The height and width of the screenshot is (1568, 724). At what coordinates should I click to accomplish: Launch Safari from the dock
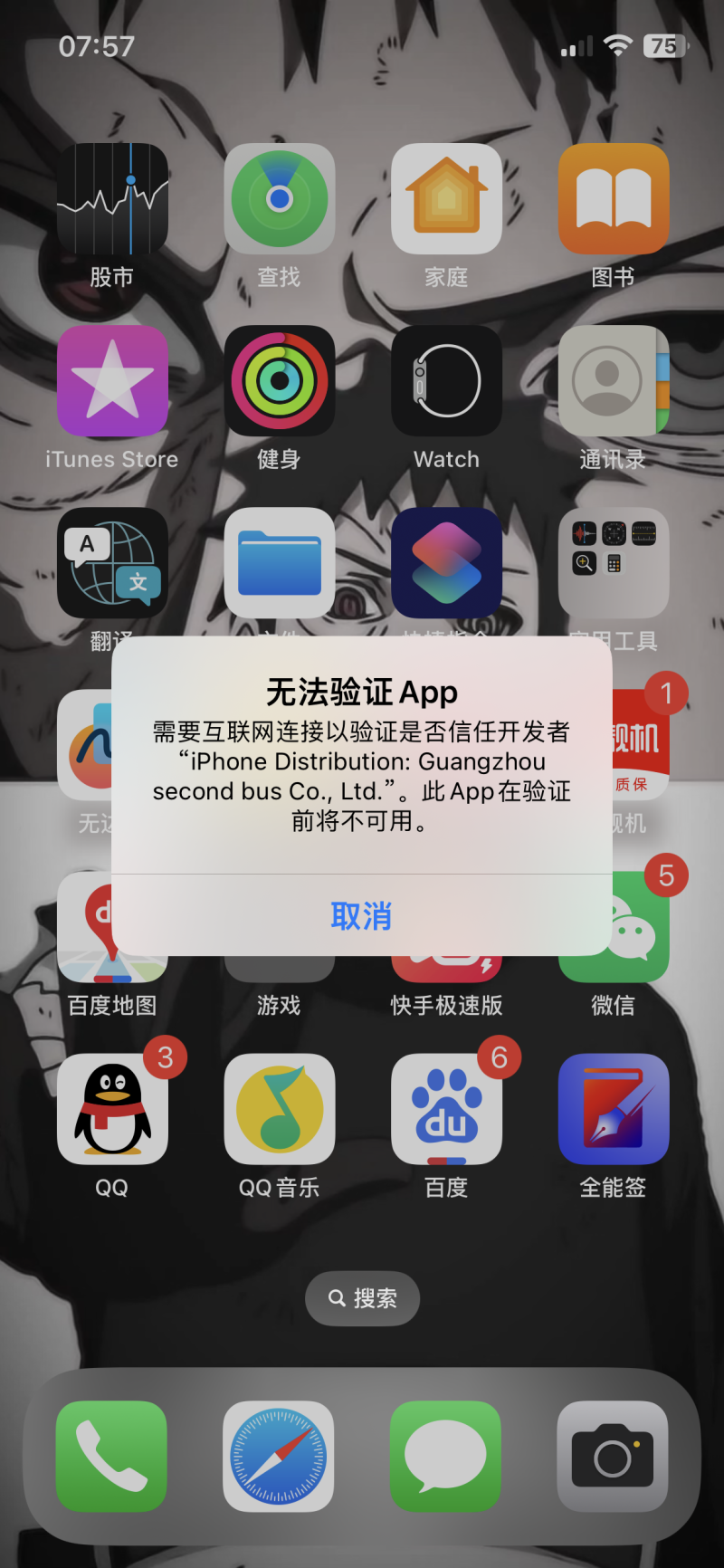point(279,1457)
